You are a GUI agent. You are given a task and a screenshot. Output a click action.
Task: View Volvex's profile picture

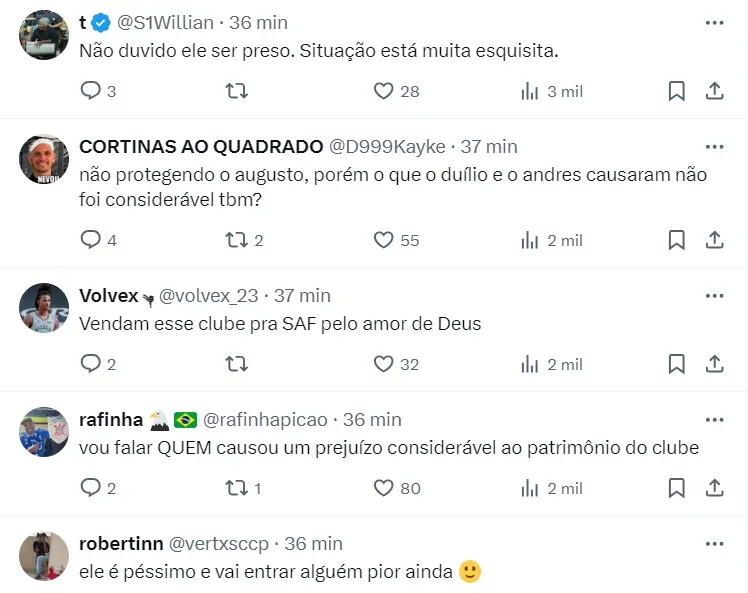pyautogui.click(x=44, y=308)
